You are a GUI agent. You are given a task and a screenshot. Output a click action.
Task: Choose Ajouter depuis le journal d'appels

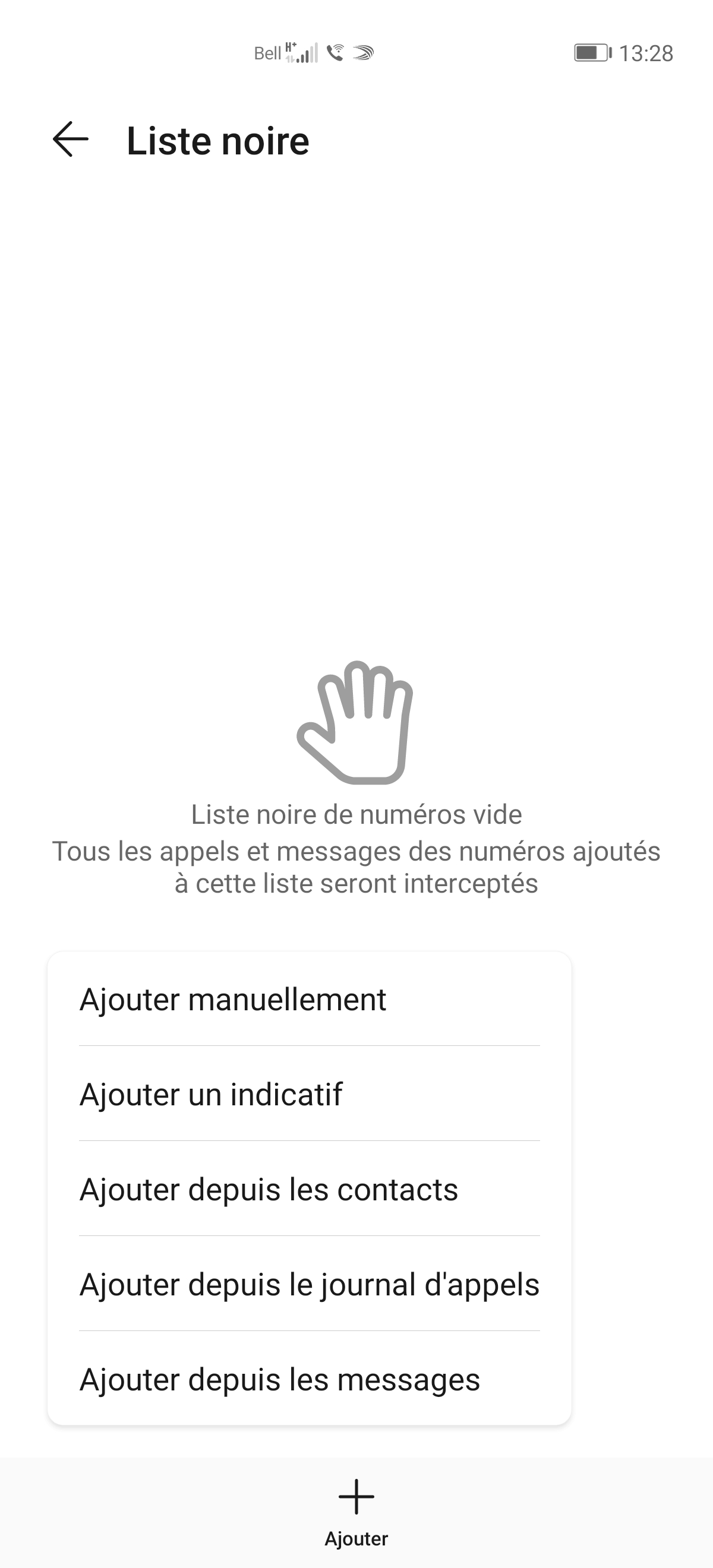coord(310,1284)
